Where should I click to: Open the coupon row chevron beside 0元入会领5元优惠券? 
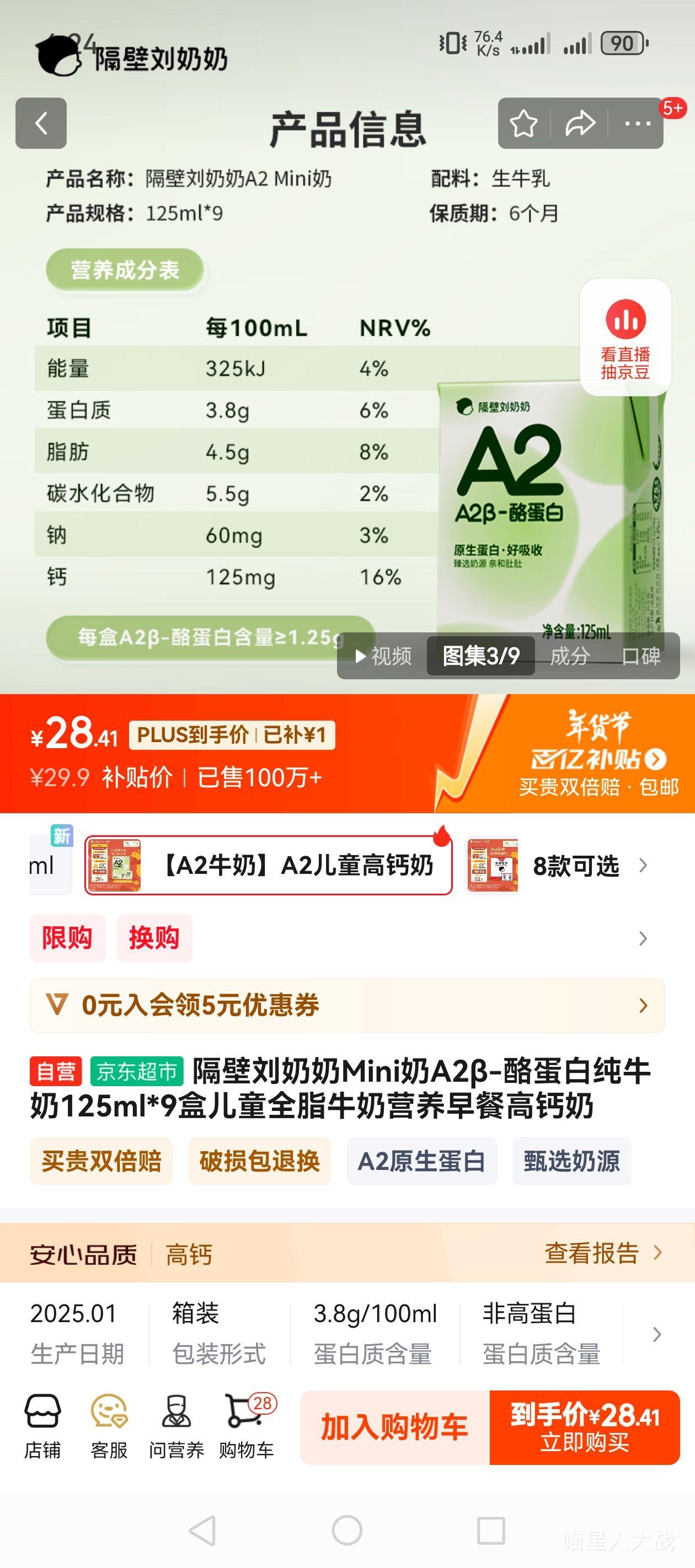tap(640, 1005)
